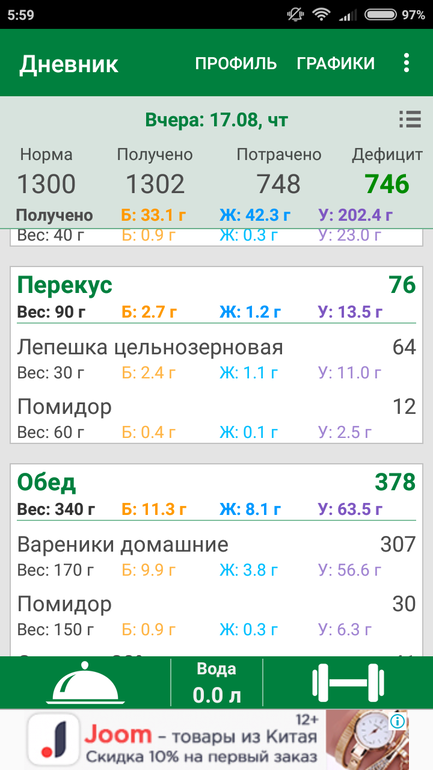The image size is (433, 770).
Task: Open the Помидор entry weighing 60 г
Action: [x=216, y=417]
